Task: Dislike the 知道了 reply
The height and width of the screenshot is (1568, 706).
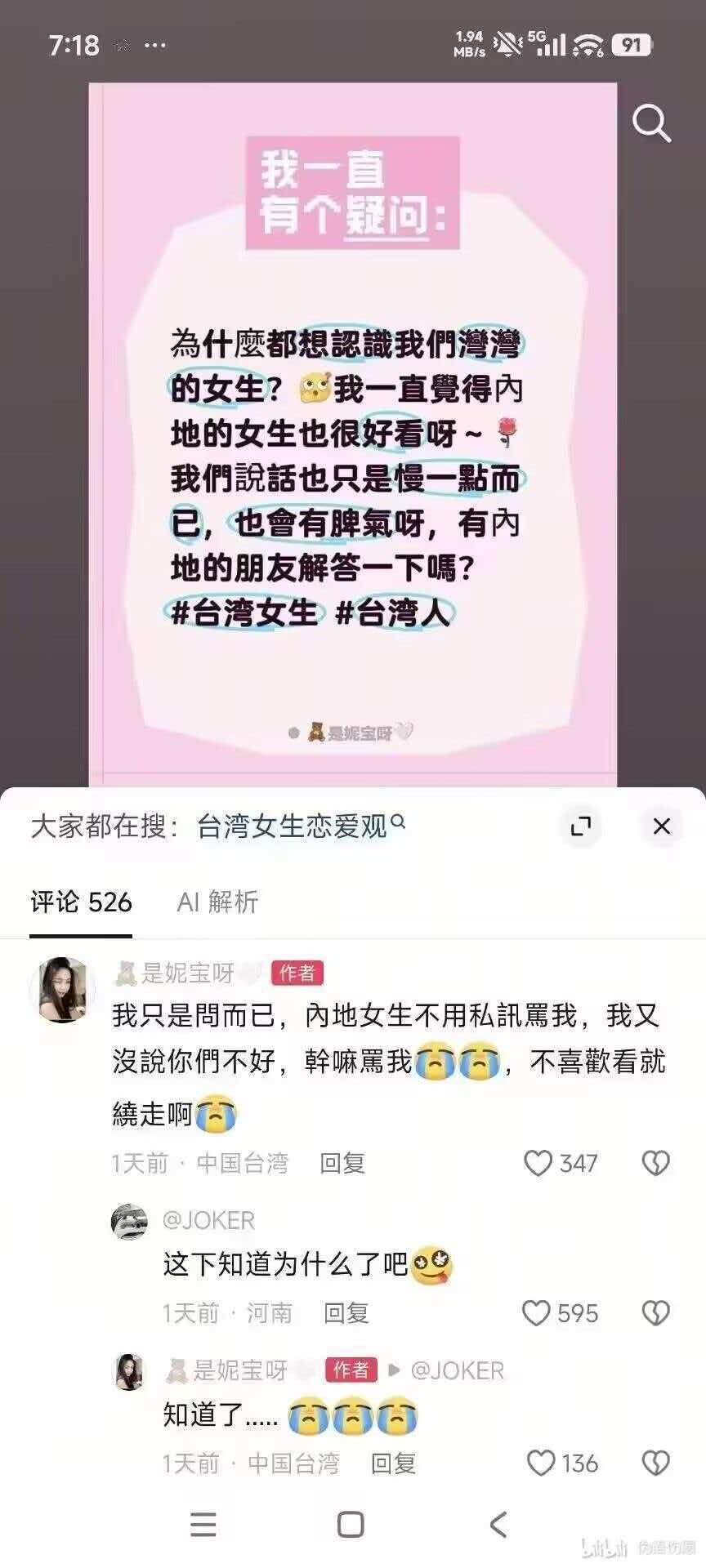Action: point(655,1463)
